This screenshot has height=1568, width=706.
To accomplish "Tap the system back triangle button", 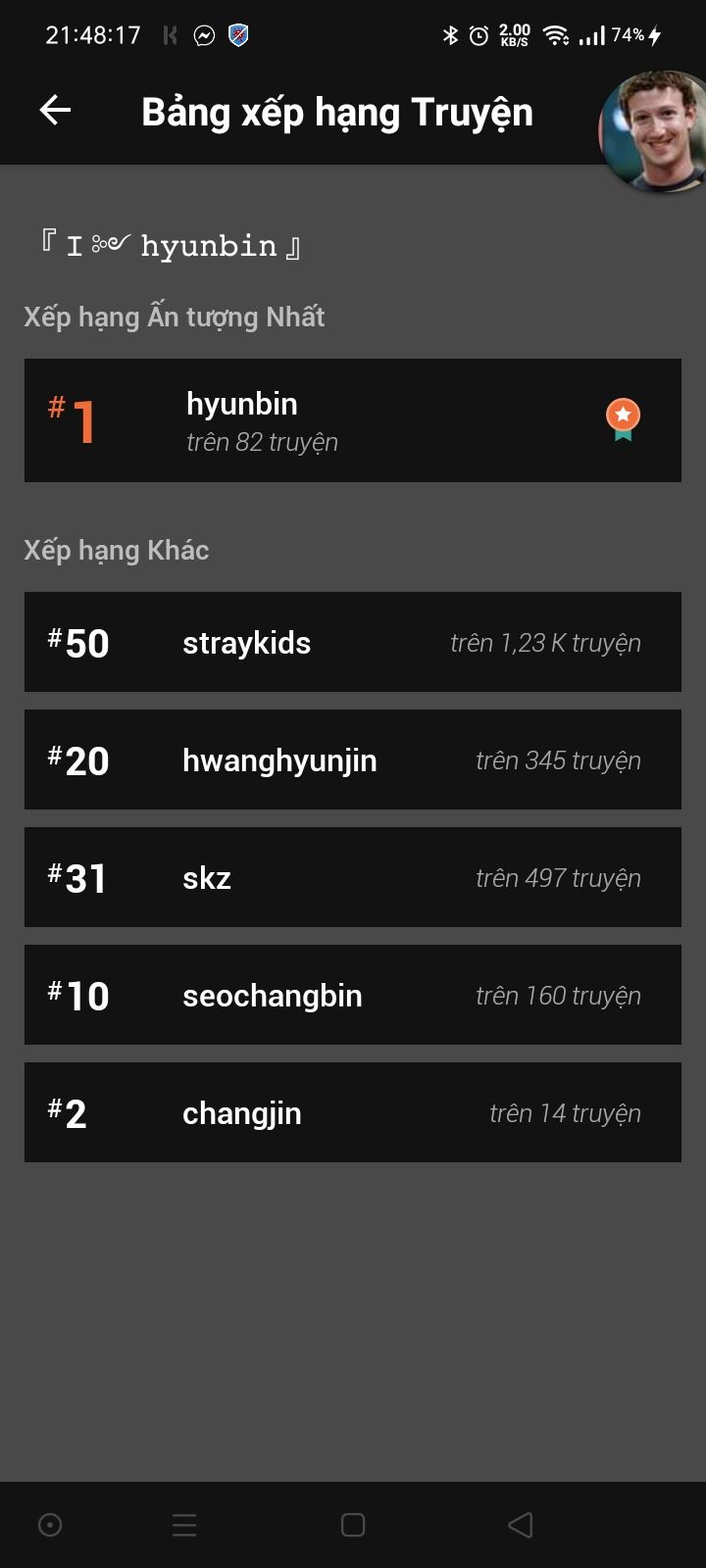I will tap(521, 1525).
